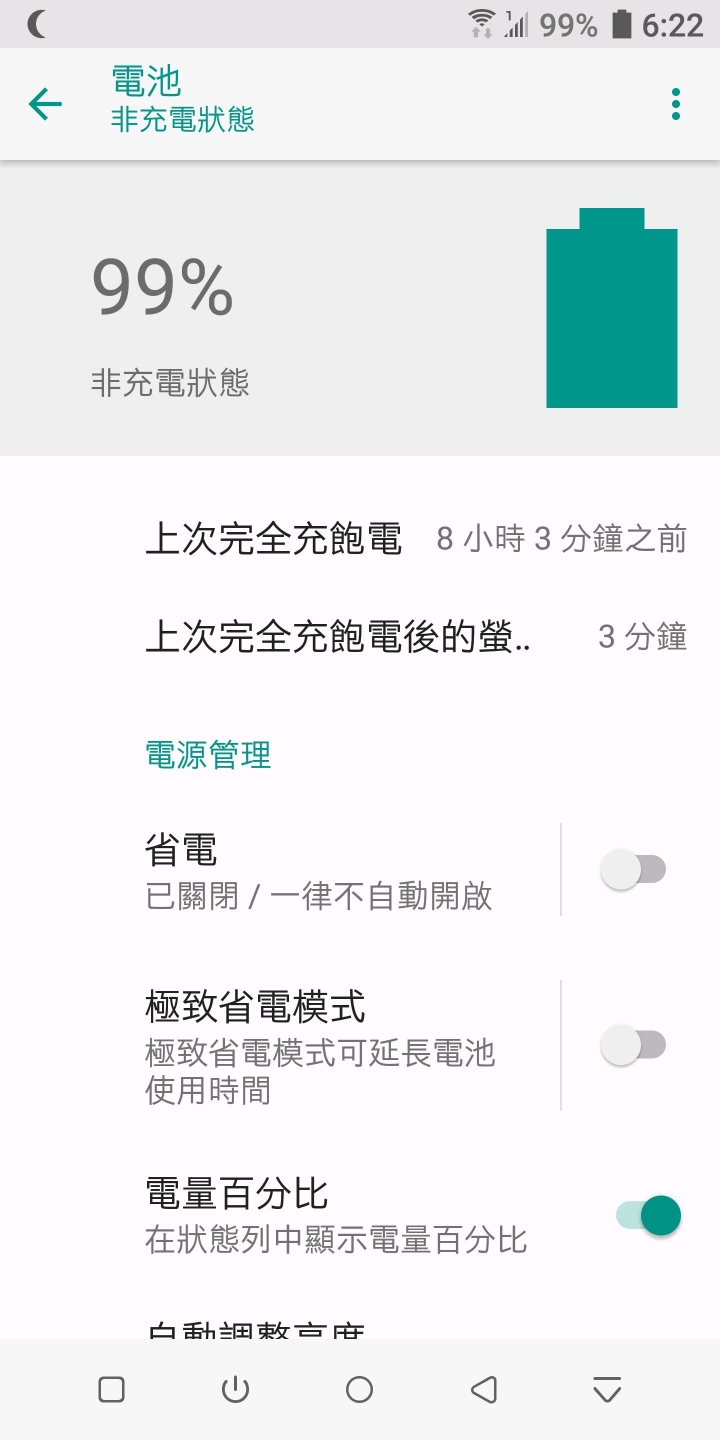
Task: Open the three-dot overflow menu
Action: [x=676, y=103]
